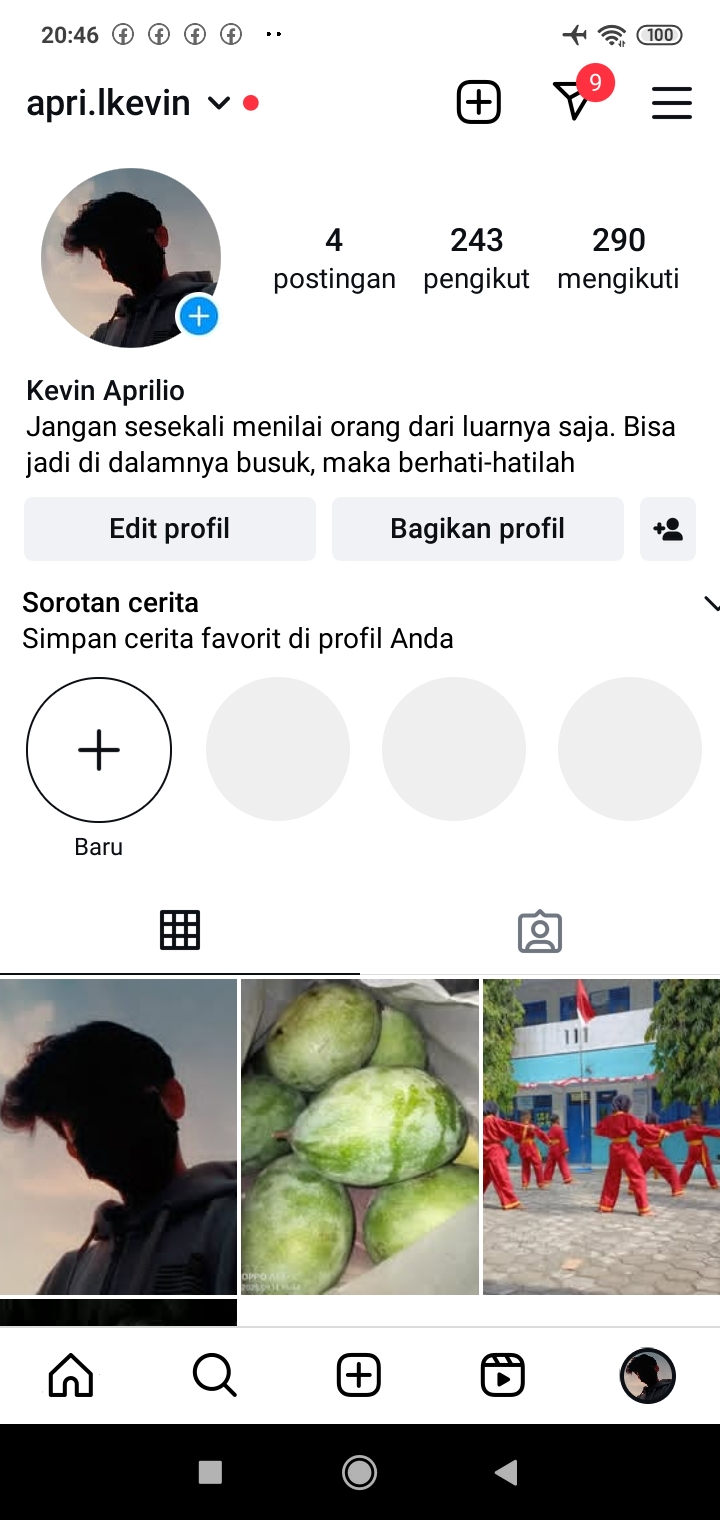Go to the Home feed tab

[71, 1376]
